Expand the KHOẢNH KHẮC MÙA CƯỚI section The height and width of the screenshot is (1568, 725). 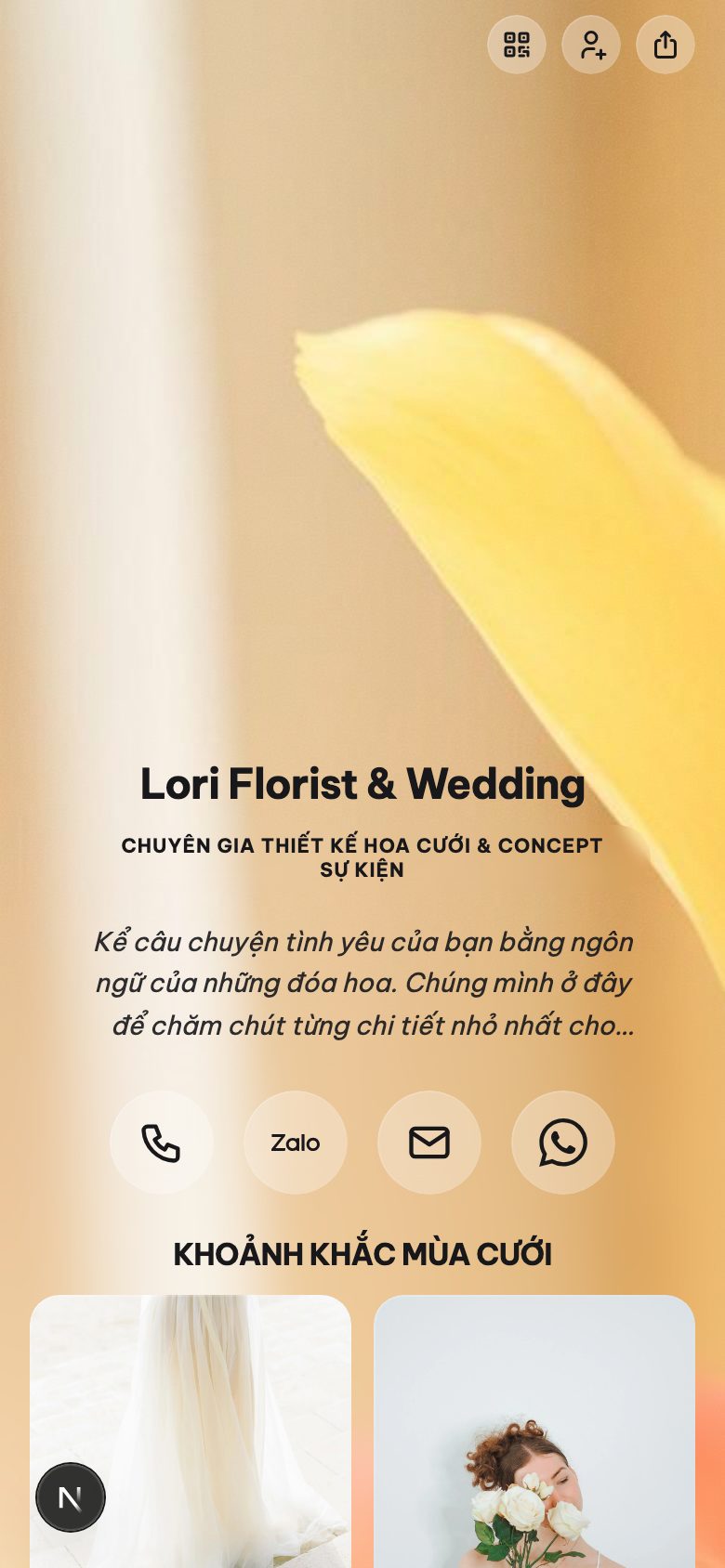point(364,1253)
